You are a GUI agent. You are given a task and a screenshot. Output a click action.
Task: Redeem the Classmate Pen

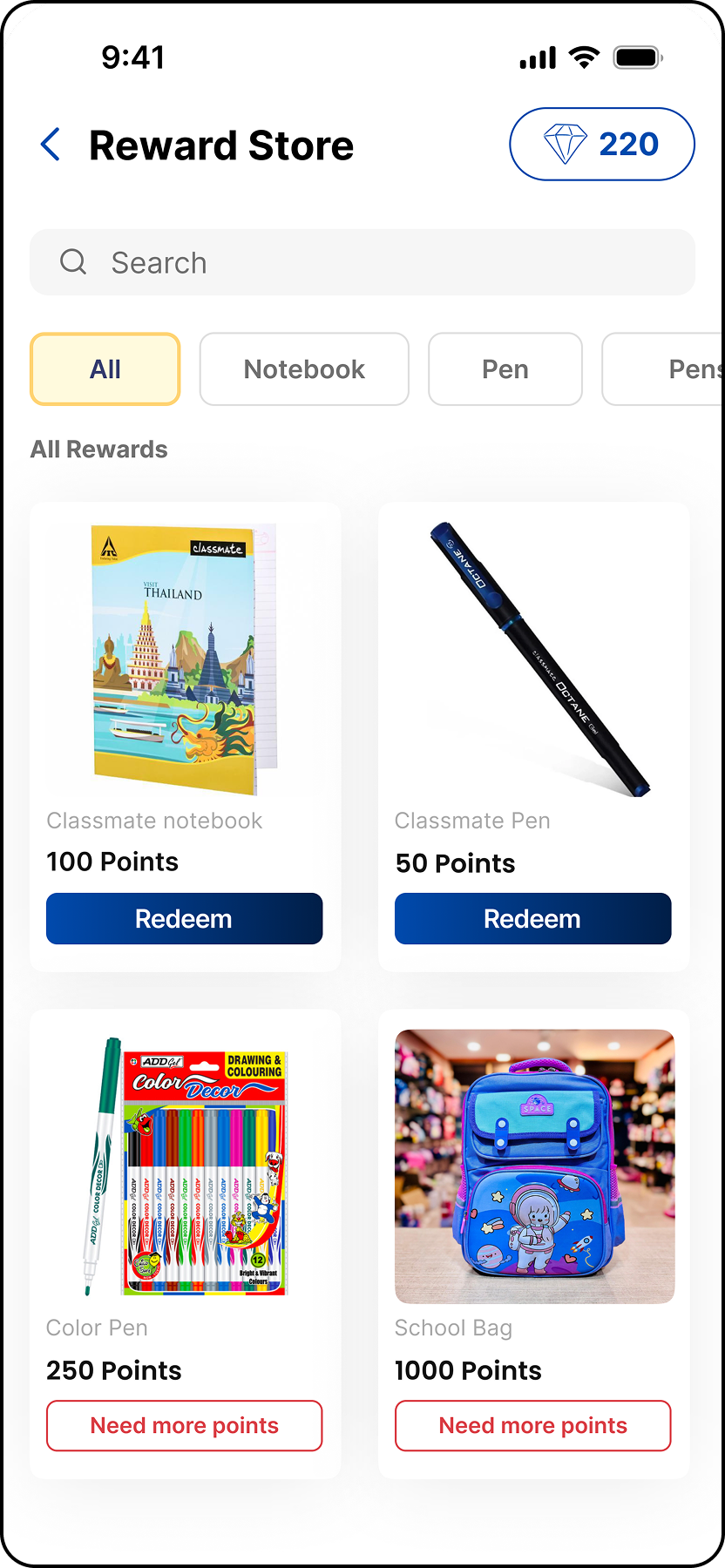(533, 919)
